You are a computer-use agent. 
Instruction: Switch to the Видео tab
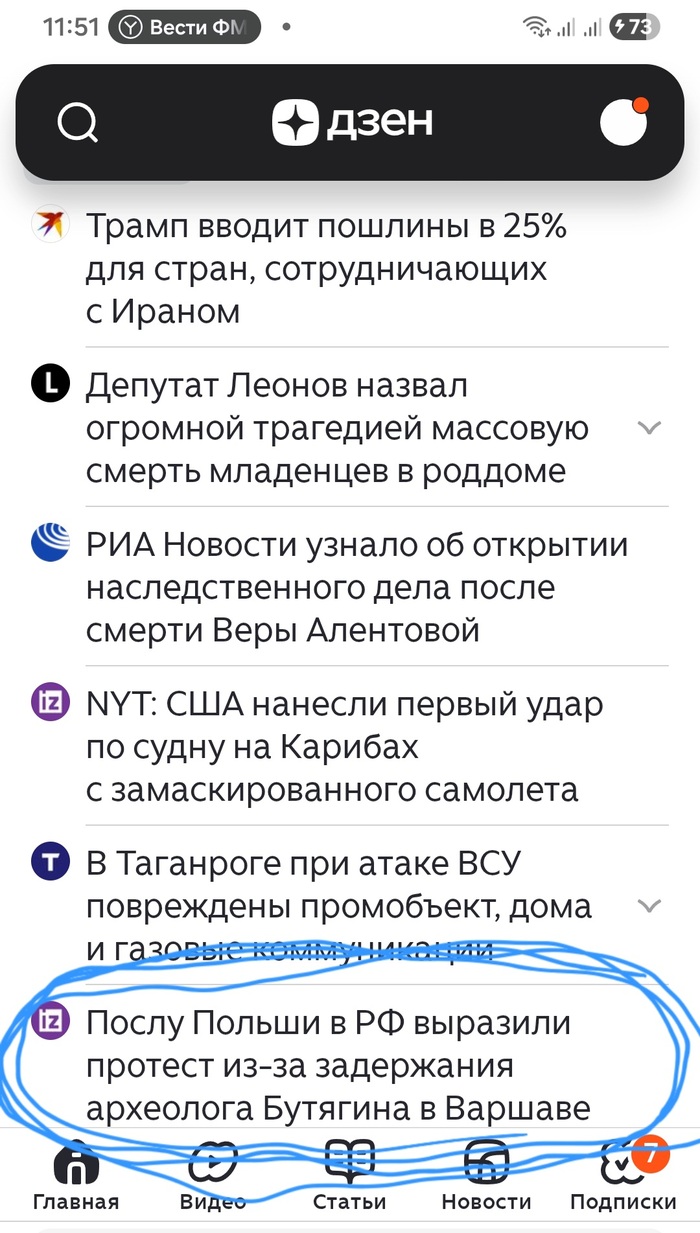click(x=213, y=1180)
